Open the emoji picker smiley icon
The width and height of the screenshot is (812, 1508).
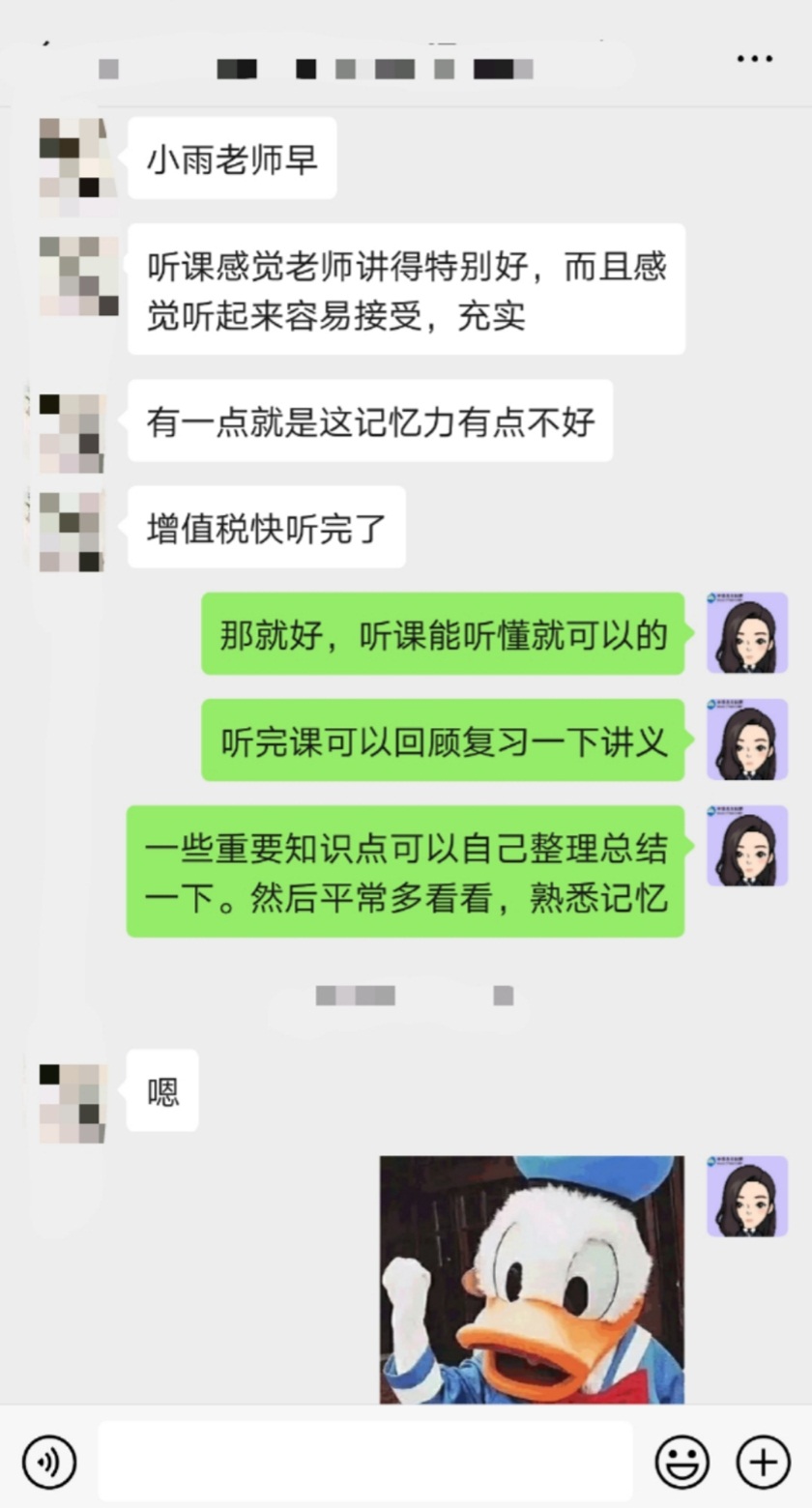click(x=682, y=1462)
